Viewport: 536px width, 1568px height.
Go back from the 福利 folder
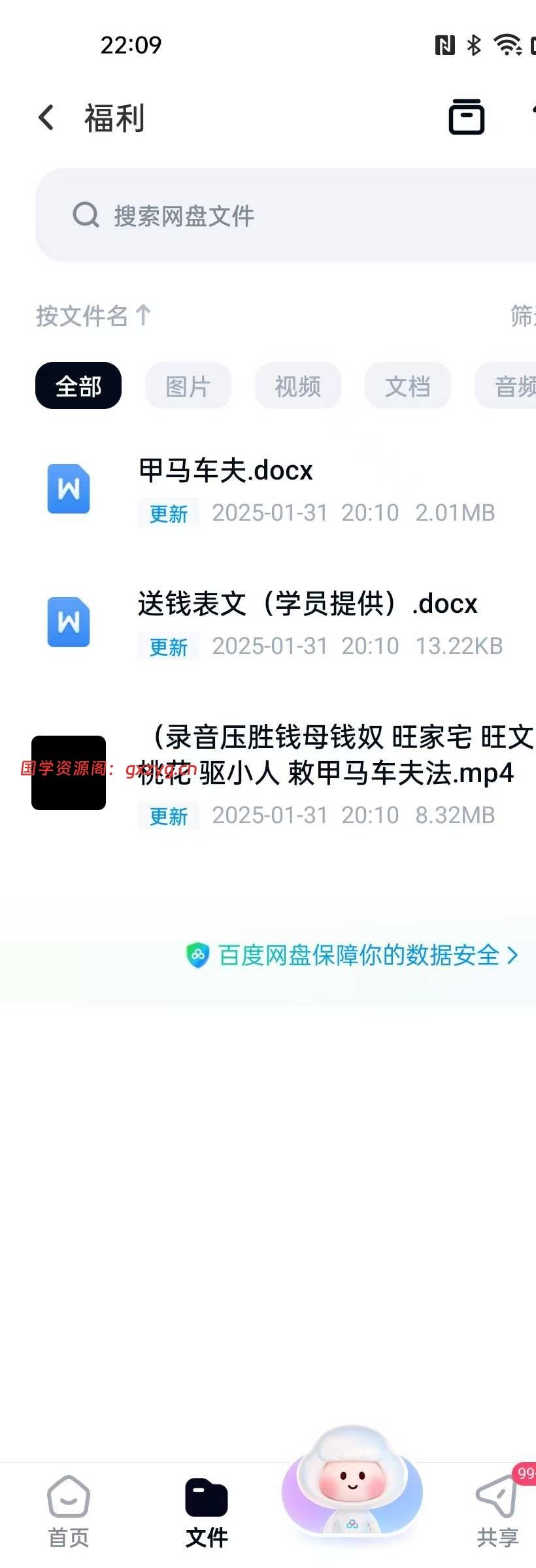46,118
